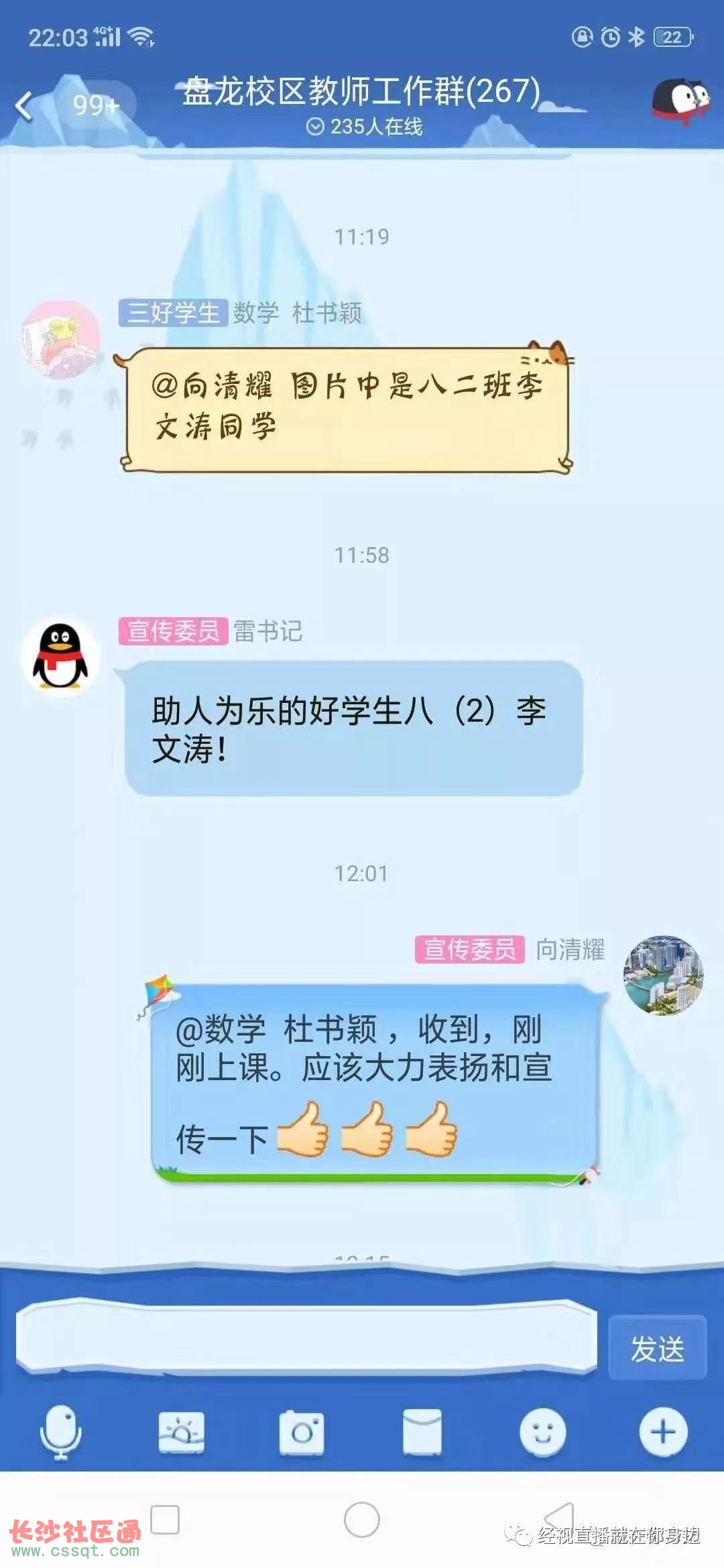Send the message with 发送 button
Screen dimensions: 724x1568
(657, 1348)
